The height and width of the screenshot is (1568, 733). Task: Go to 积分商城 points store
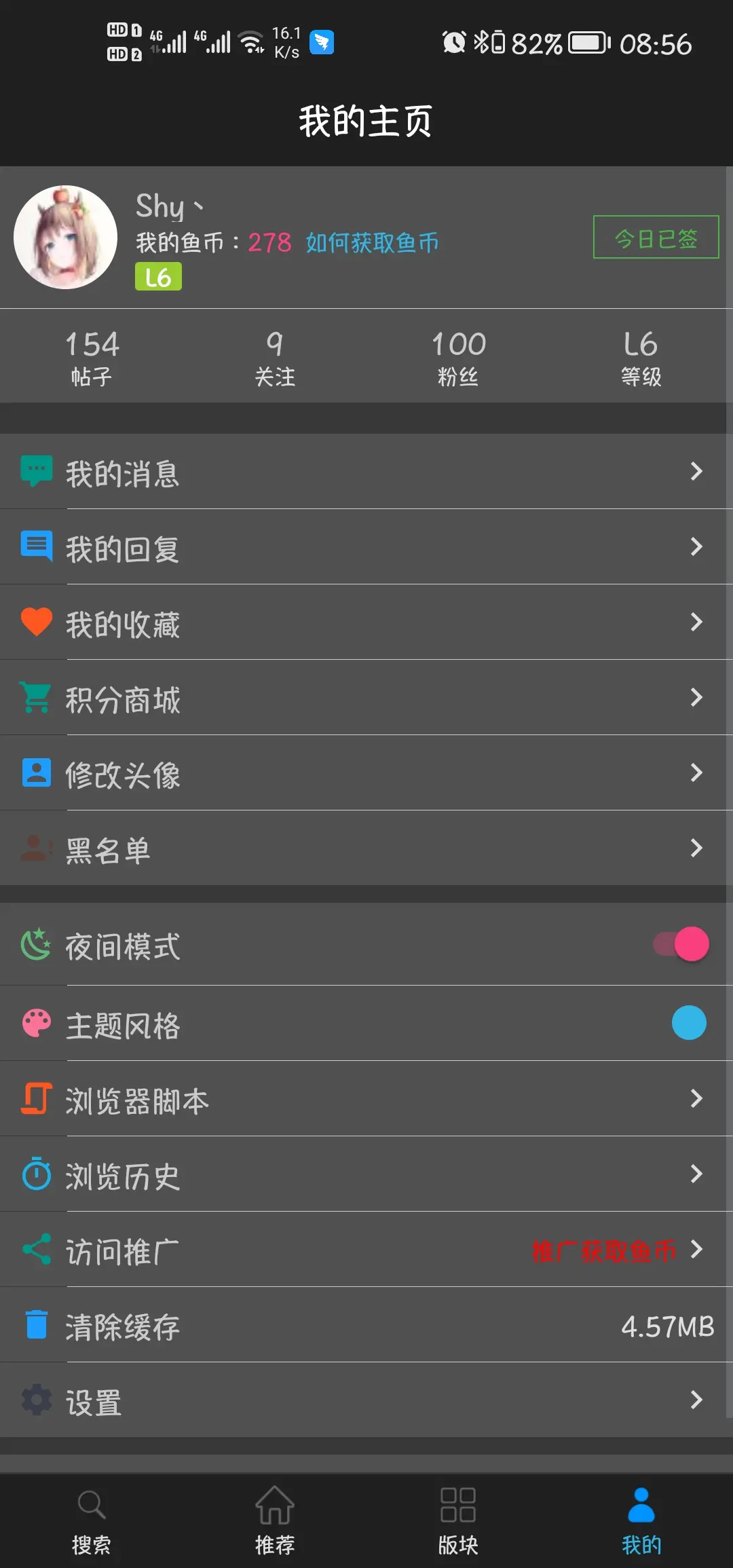[366, 698]
